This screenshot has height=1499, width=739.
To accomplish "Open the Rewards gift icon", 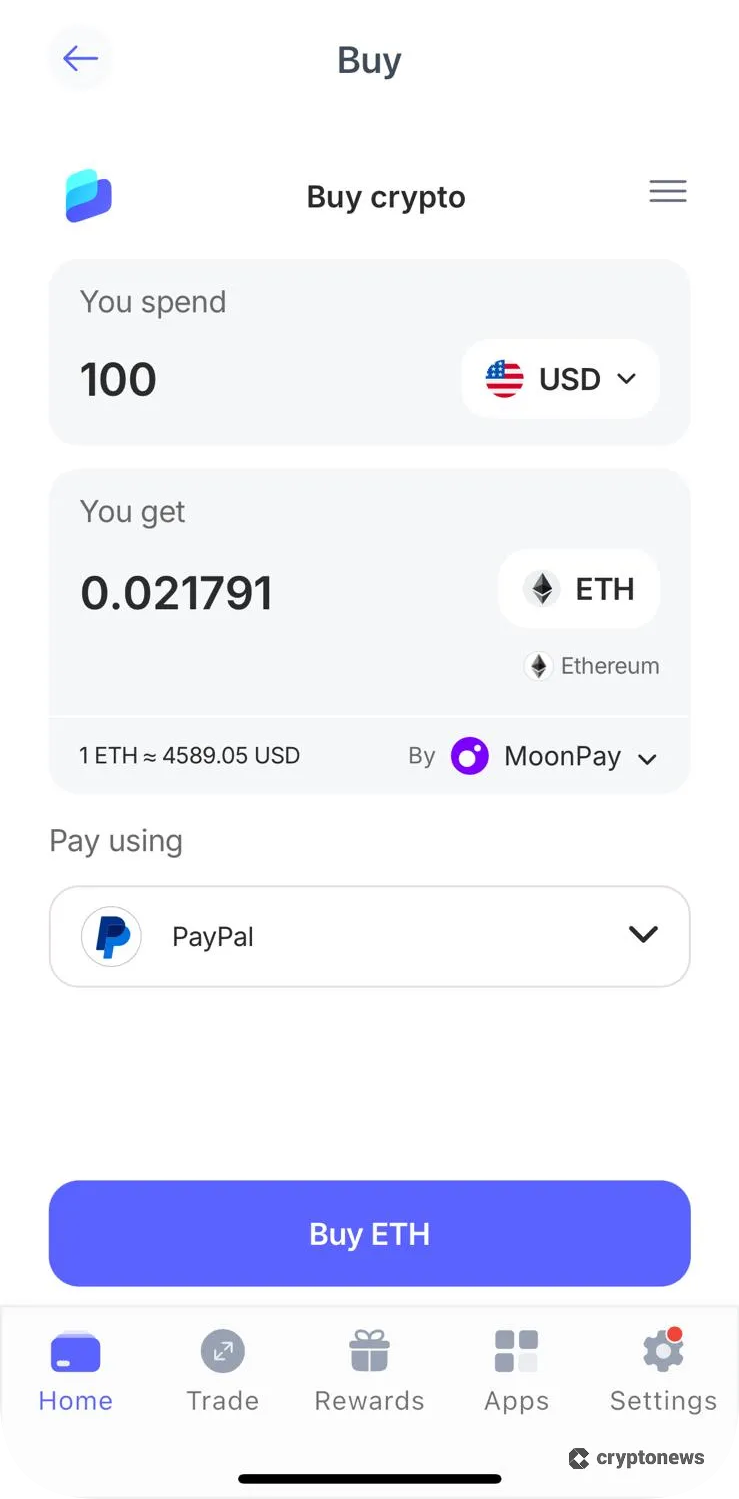I will (x=369, y=1348).
